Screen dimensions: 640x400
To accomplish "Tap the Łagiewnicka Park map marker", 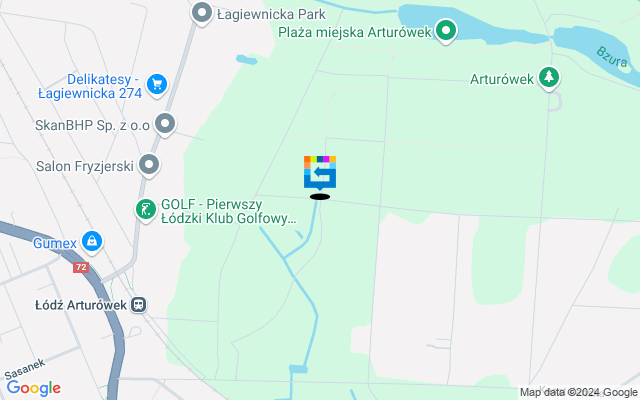I will 202,14.
